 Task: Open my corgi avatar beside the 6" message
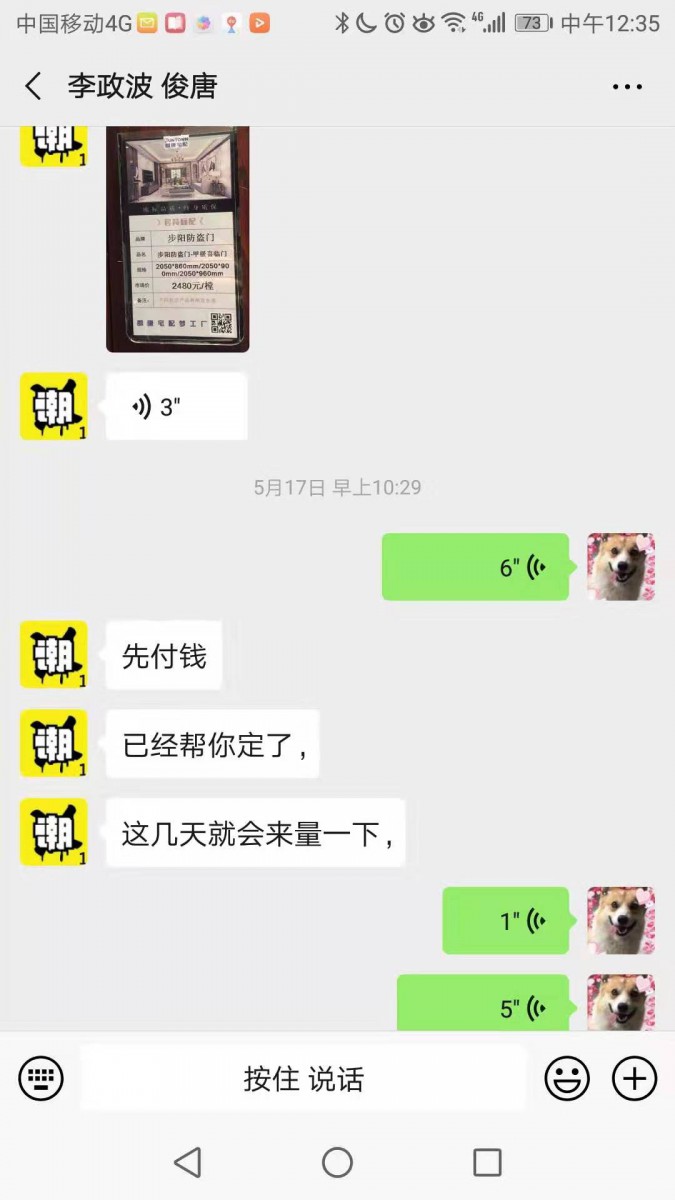pos(620,567)
